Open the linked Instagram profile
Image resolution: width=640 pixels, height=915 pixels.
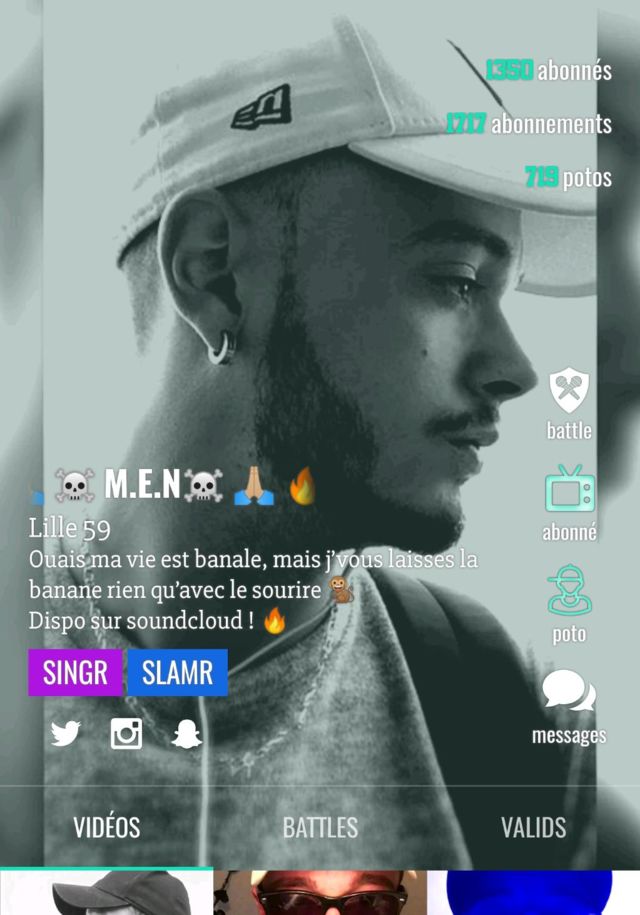coord(126,734)
